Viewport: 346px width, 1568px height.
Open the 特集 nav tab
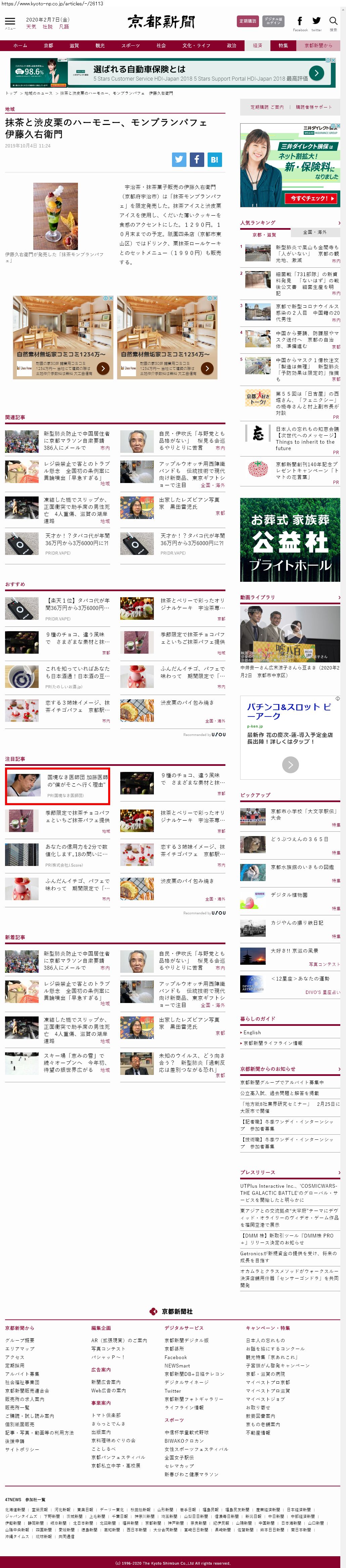click(283, 46)
